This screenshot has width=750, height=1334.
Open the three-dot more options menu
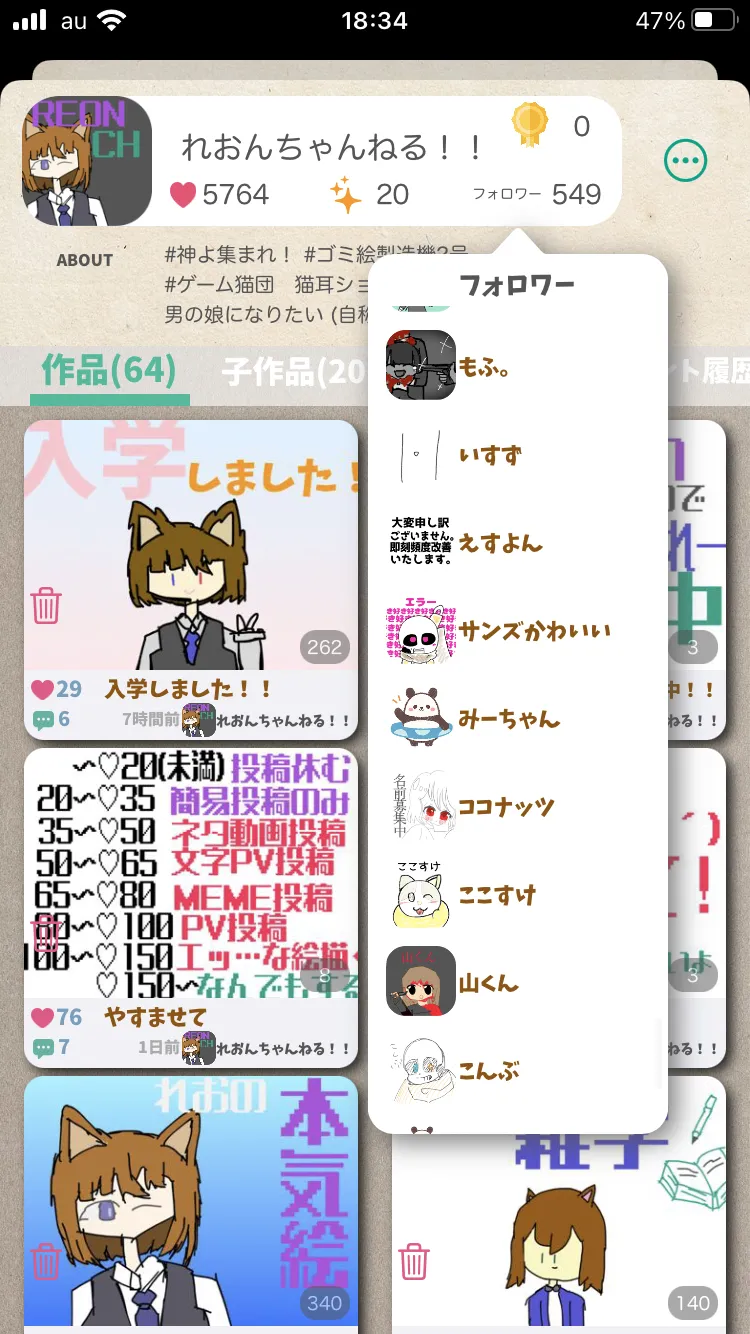click(x=685, y=160)
